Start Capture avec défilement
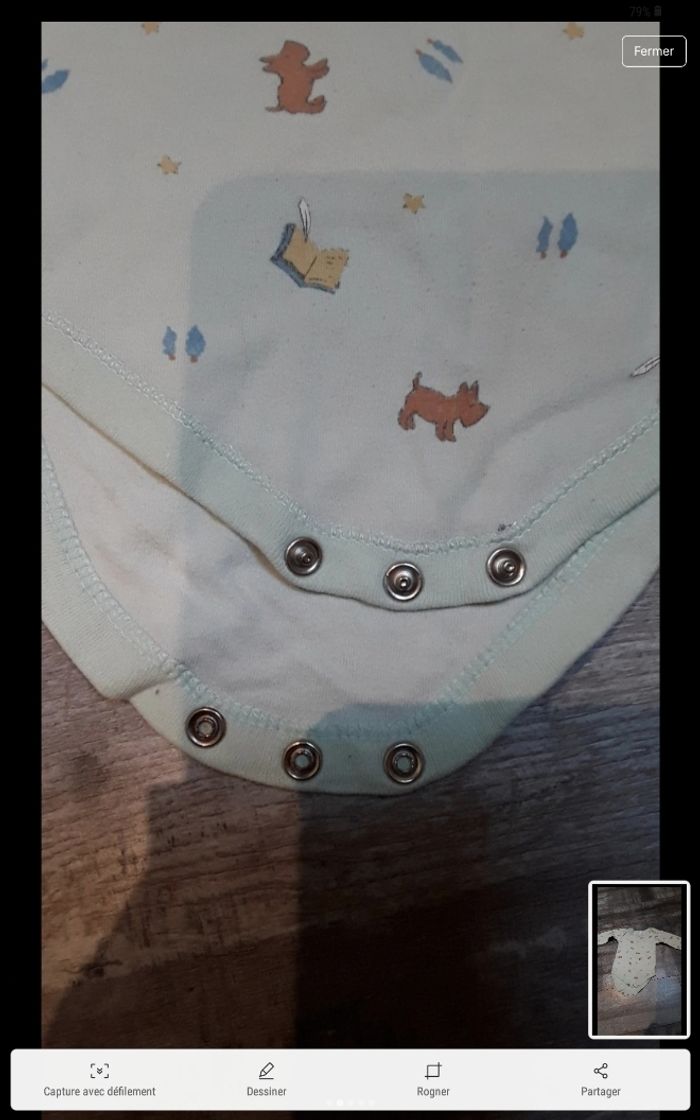This screenshot has height=1120, width=700. [x=99, y=1079]
